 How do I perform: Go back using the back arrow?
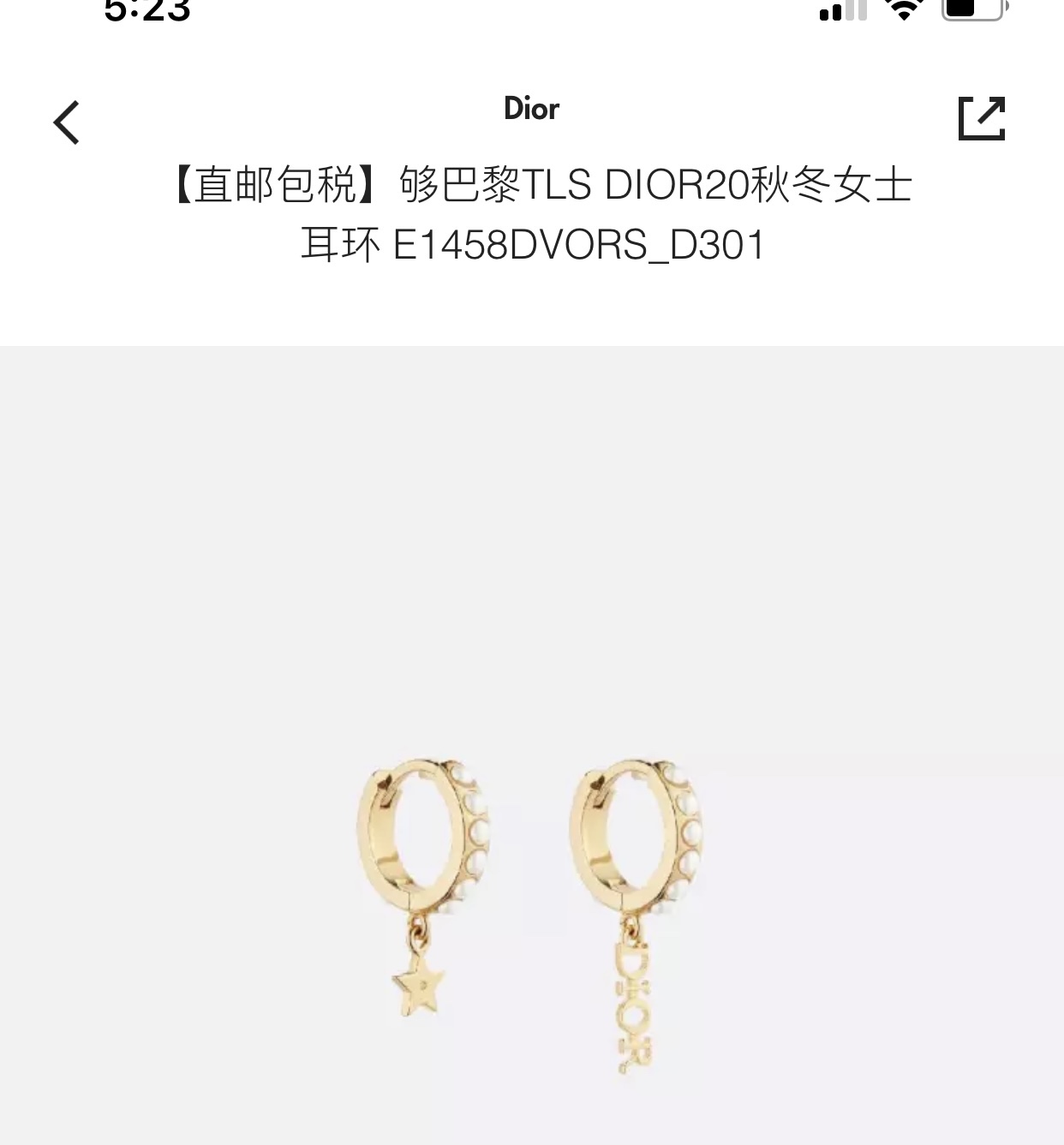tap(67, 122)
